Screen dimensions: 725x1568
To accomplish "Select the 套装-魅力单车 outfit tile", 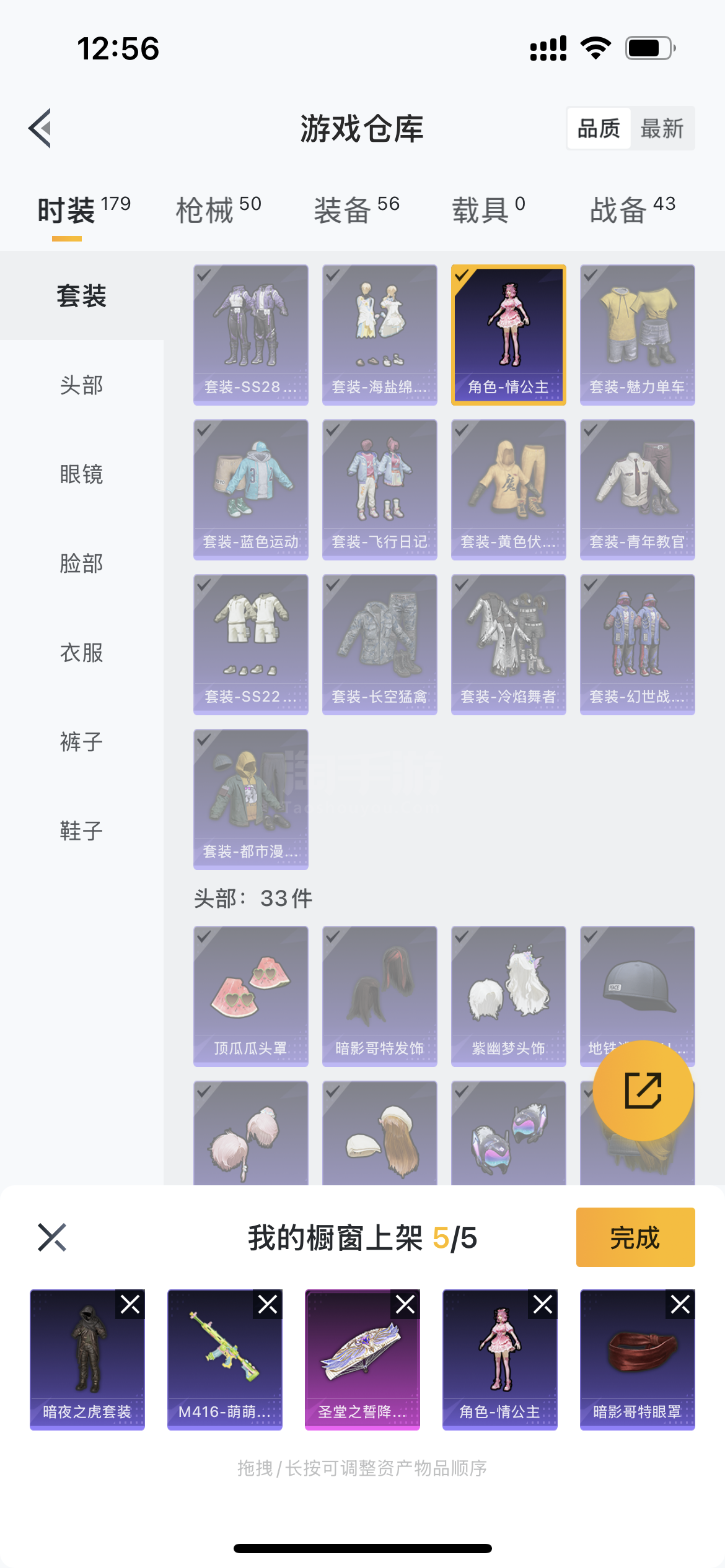I will pyautogui.click(x=637, y=335).
